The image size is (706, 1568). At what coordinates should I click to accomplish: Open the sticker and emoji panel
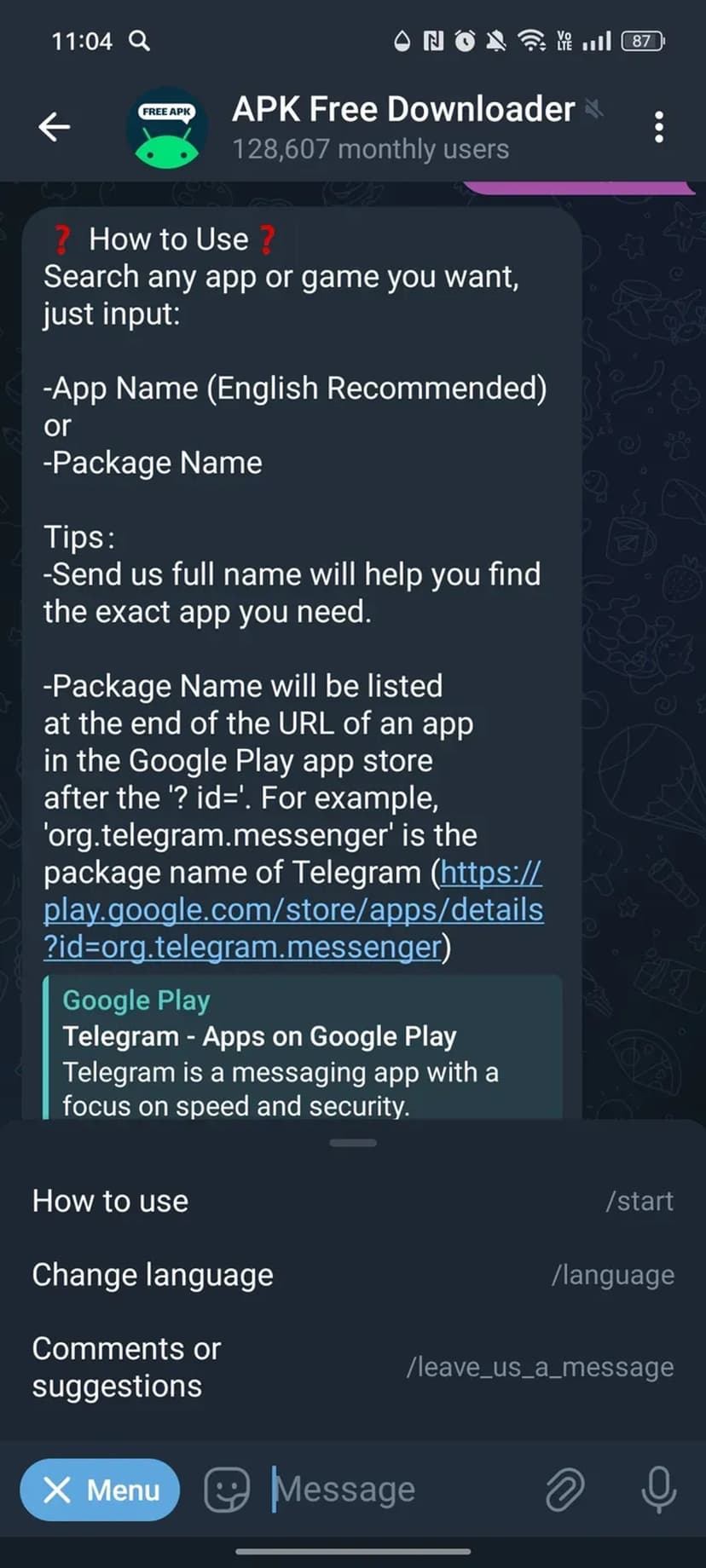point(227,1490)
